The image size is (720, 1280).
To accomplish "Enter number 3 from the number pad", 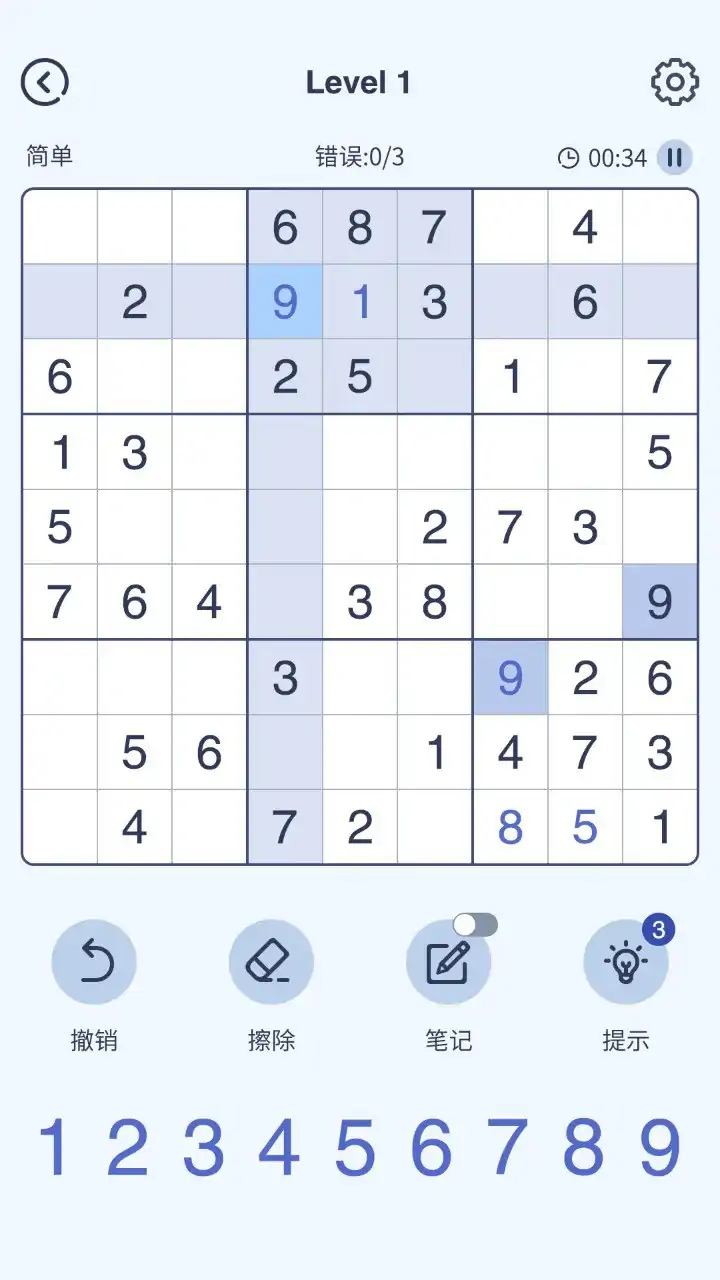I will tap(204, 1148).
